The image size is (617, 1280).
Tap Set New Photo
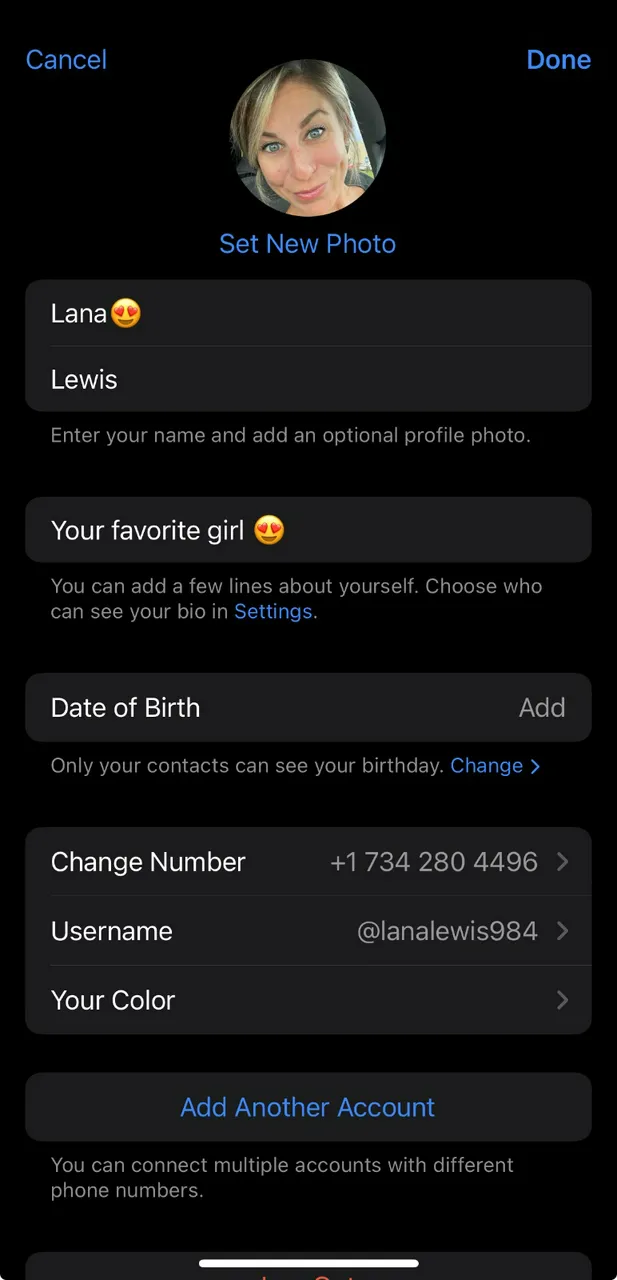(x=308, y=244)
